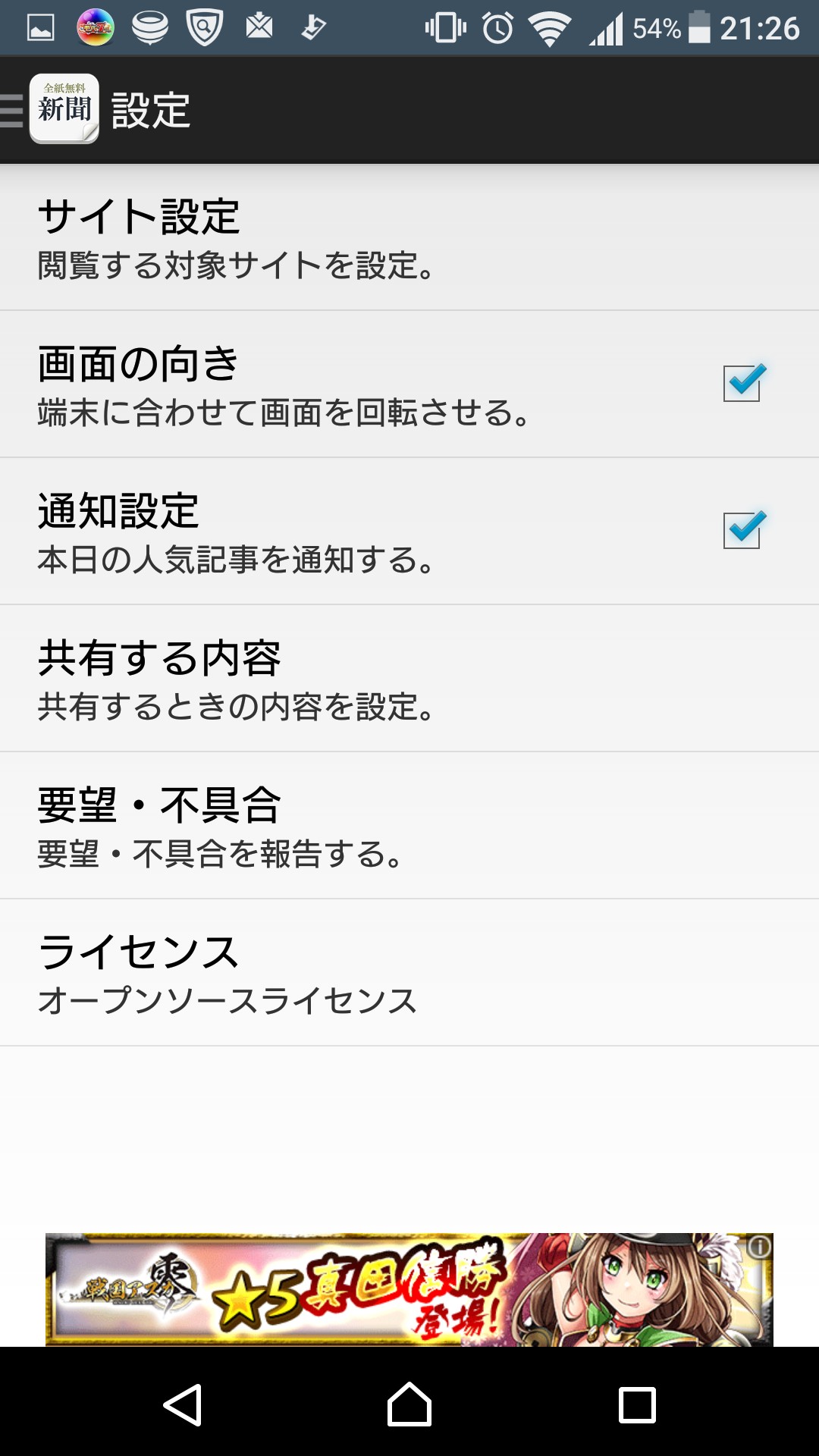Image resolution: width=819 pixels, height=1456 pixels.
Task: Go back with system back button
Action: 183,1404
